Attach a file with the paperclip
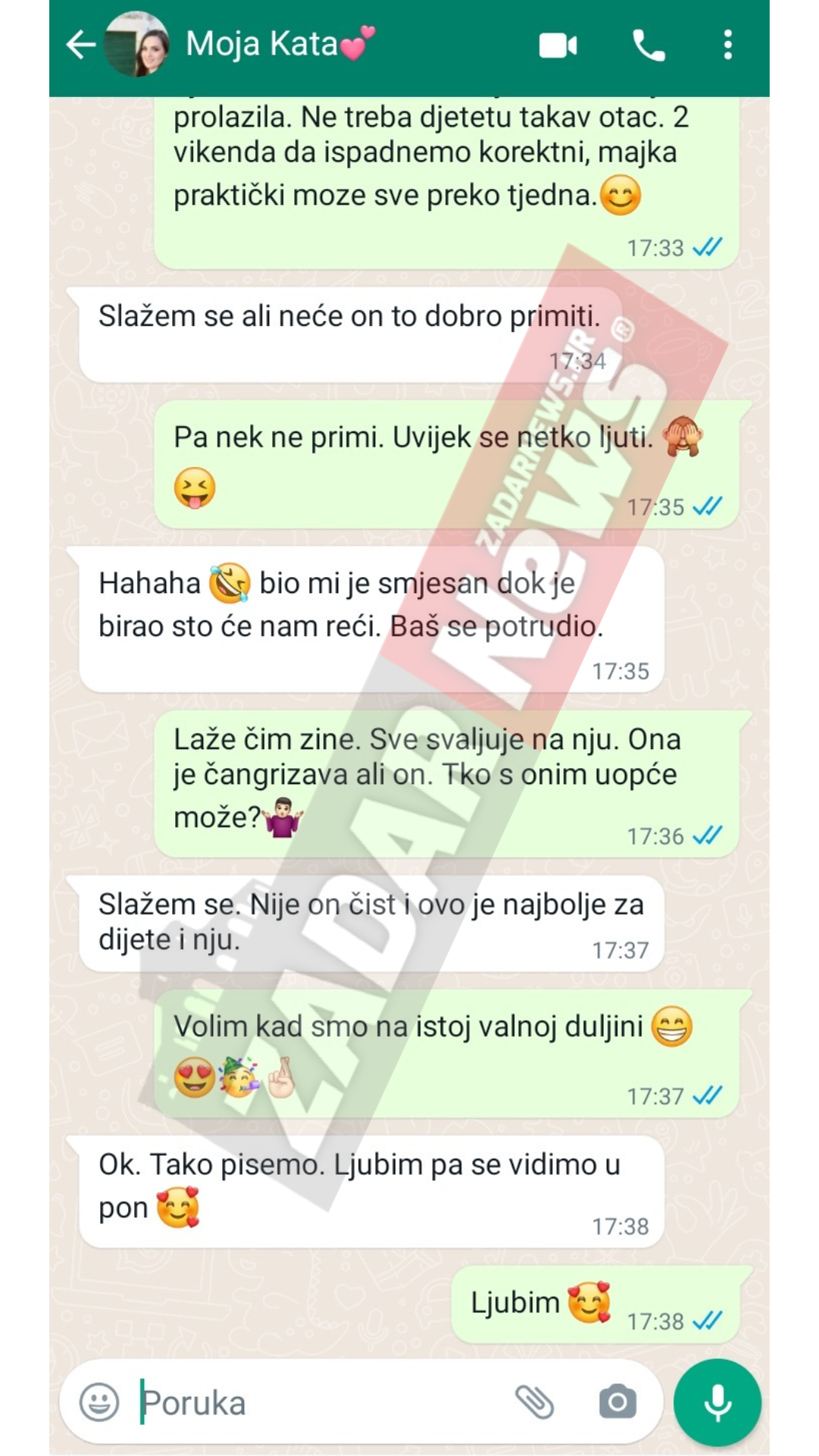Viewport: 819px width, 1456px height. (x=535, y=1402)
